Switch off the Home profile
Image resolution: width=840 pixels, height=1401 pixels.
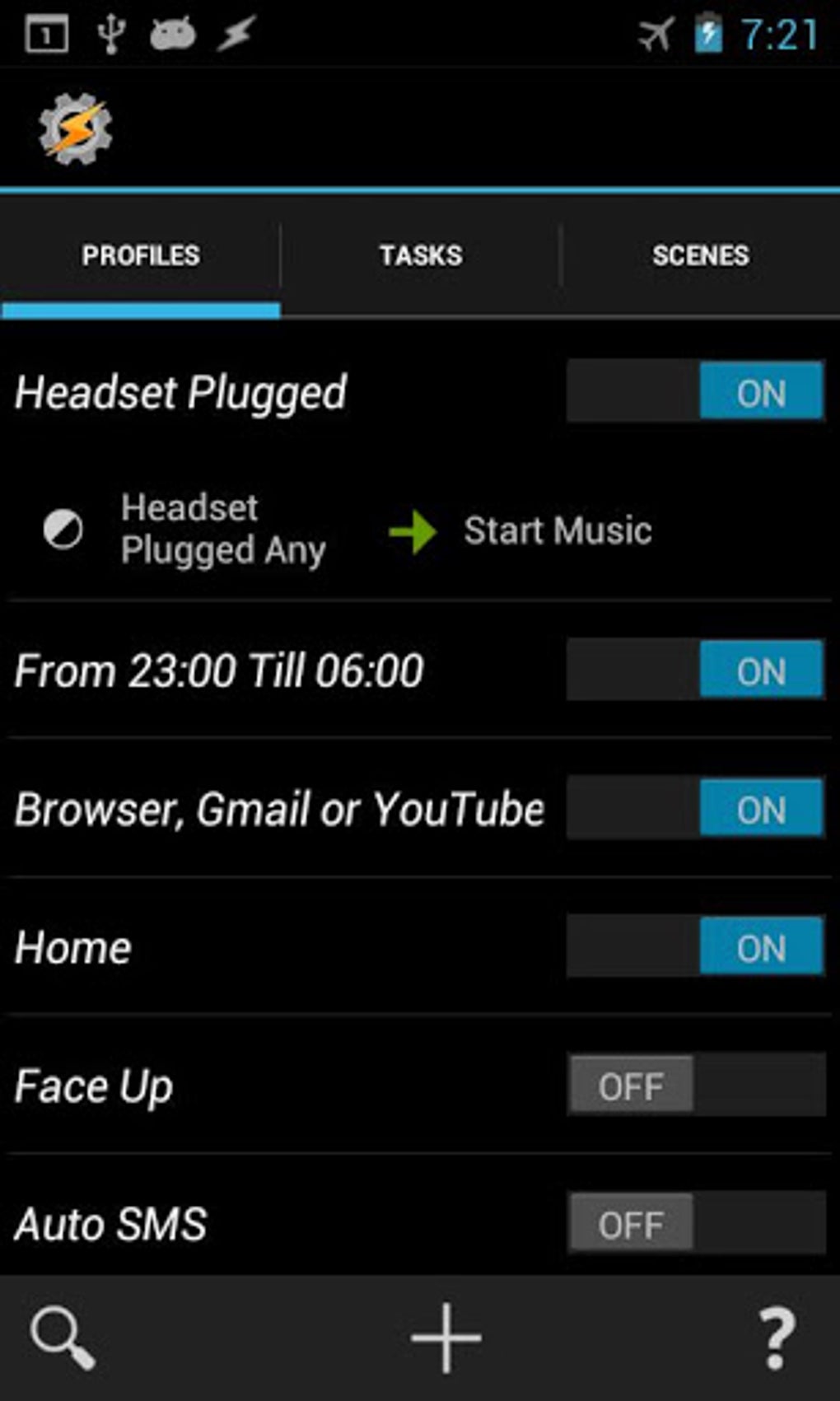tap(696, 947)
